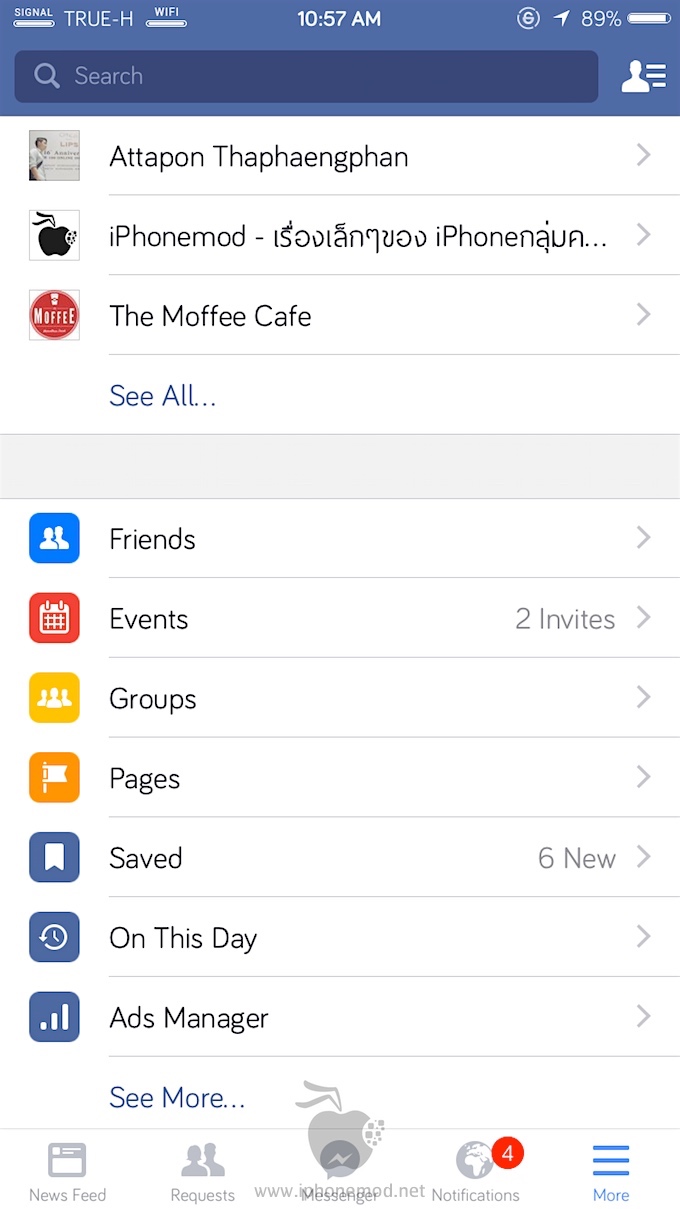Switch to the Requests tab
This screenshot has width=680, height=1209.
[203, 1172]
